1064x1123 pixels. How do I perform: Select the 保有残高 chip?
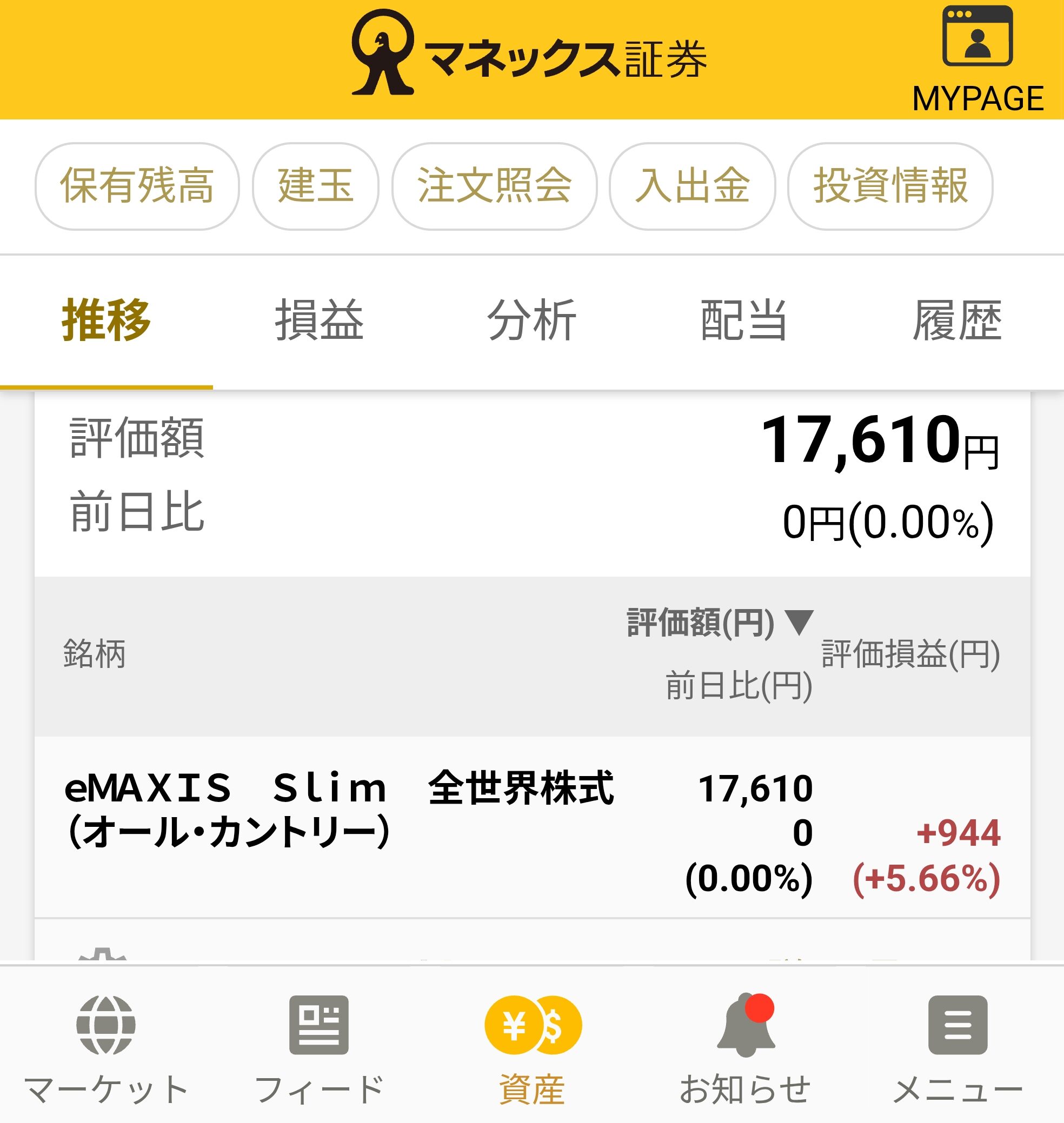click(x=137, y=186)
